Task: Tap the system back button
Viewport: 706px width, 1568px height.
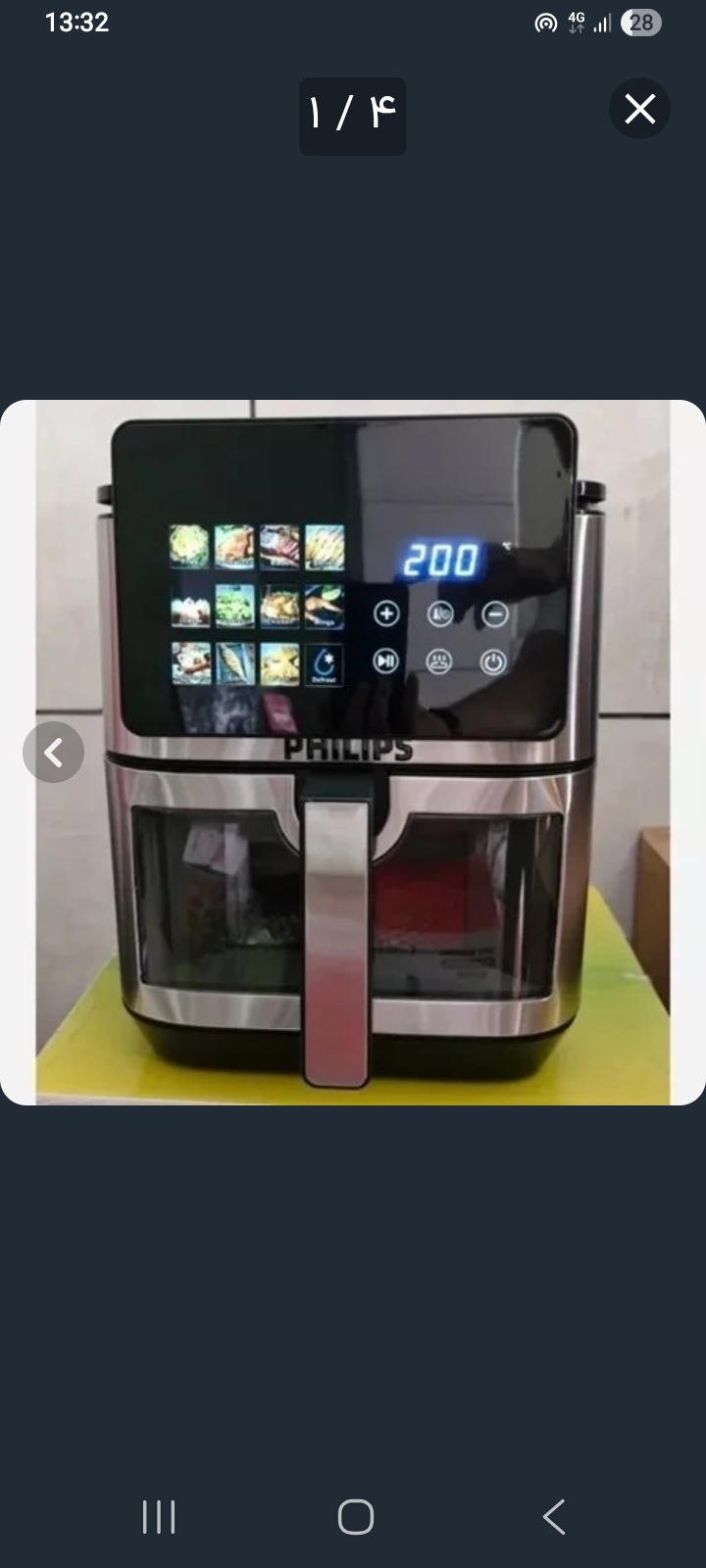Action: coord(554,1516)
